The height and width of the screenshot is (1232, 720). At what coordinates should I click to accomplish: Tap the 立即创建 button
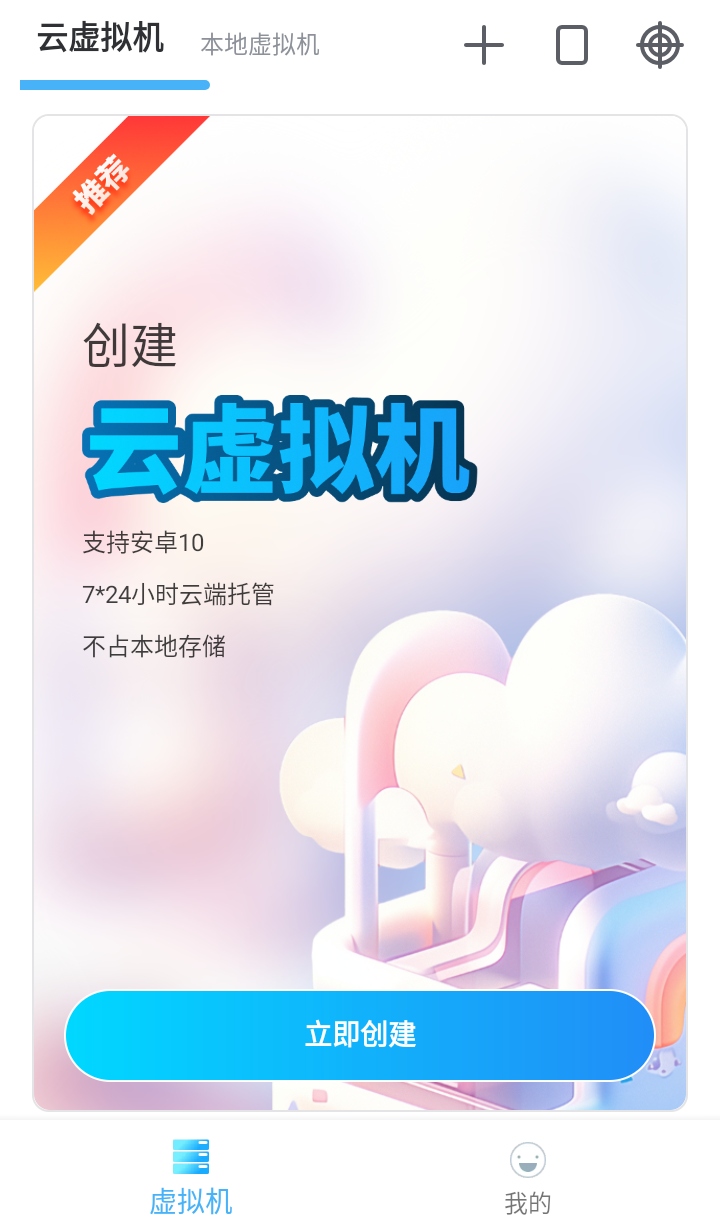pos(360,1035)
